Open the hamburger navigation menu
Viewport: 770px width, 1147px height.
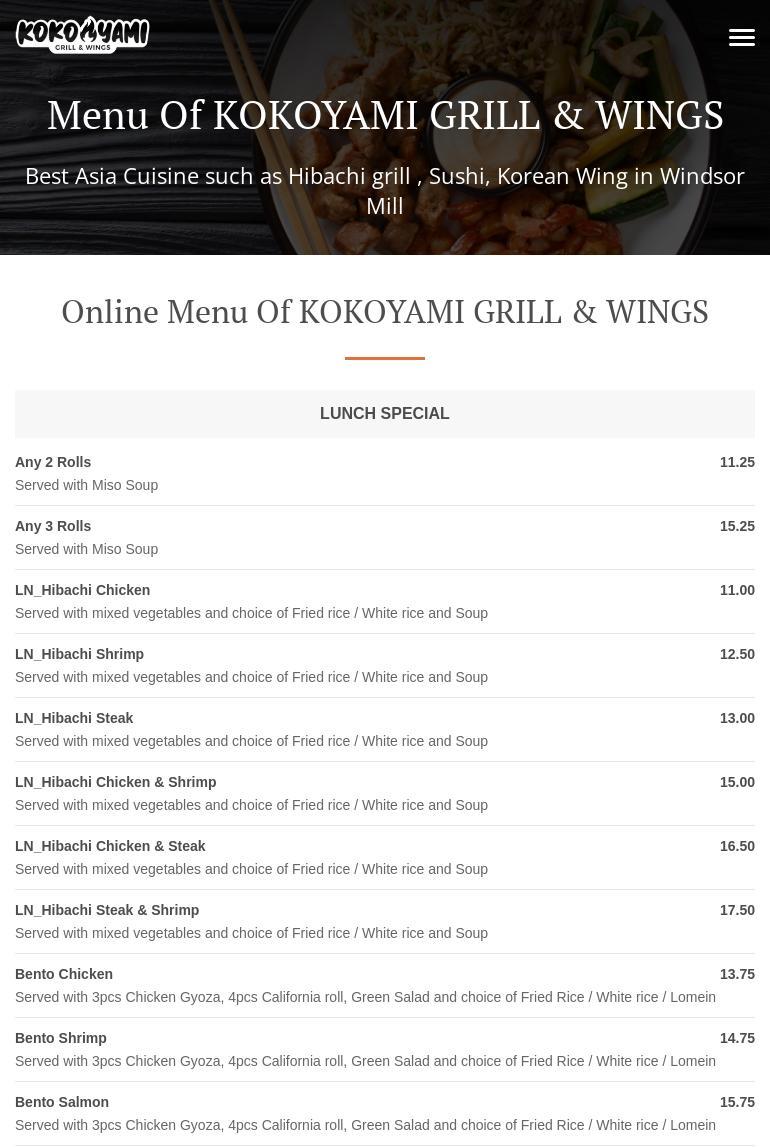741,37
